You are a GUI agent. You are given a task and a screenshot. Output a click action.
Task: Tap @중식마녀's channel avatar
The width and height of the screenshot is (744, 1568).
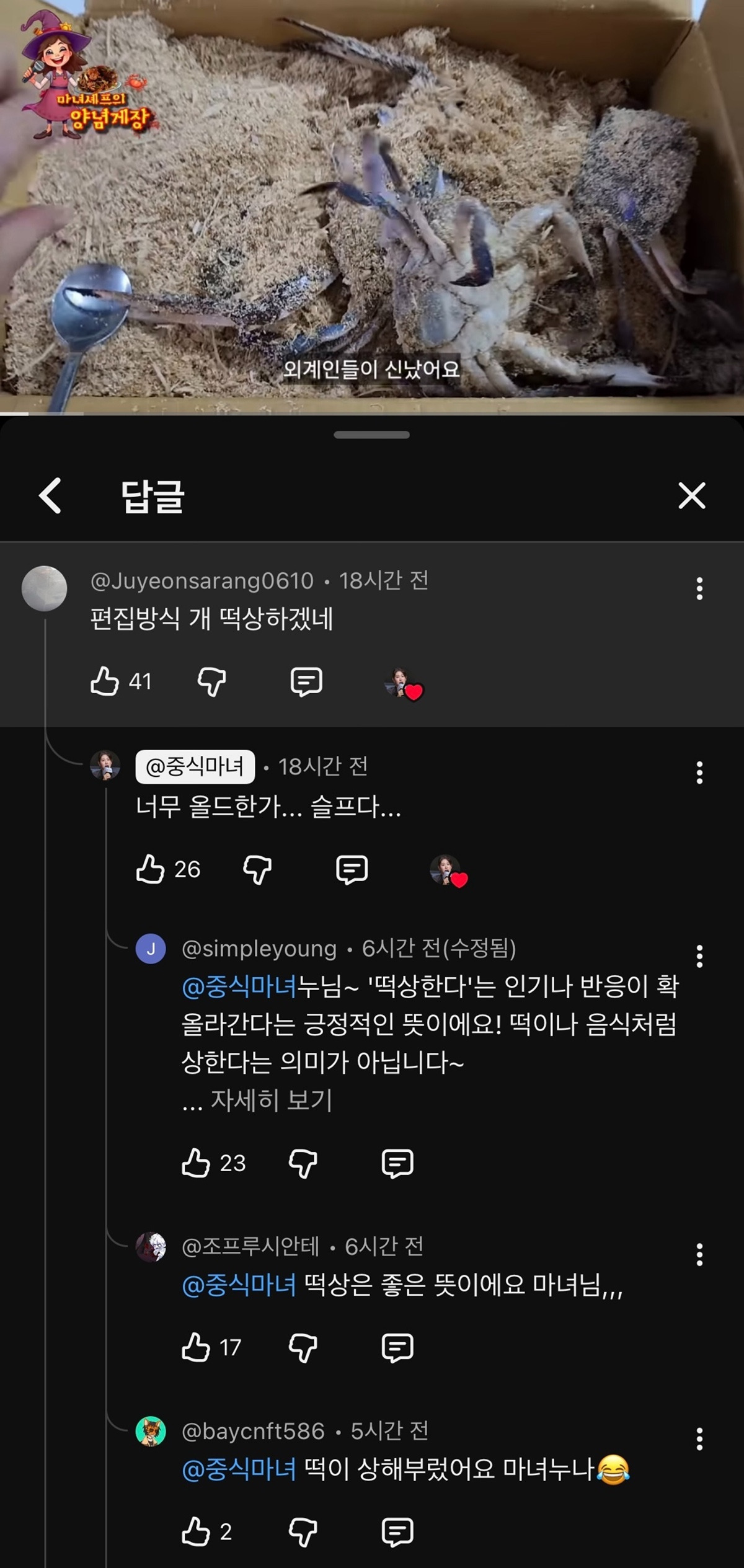pyautogui.click(x=105, y=767)
